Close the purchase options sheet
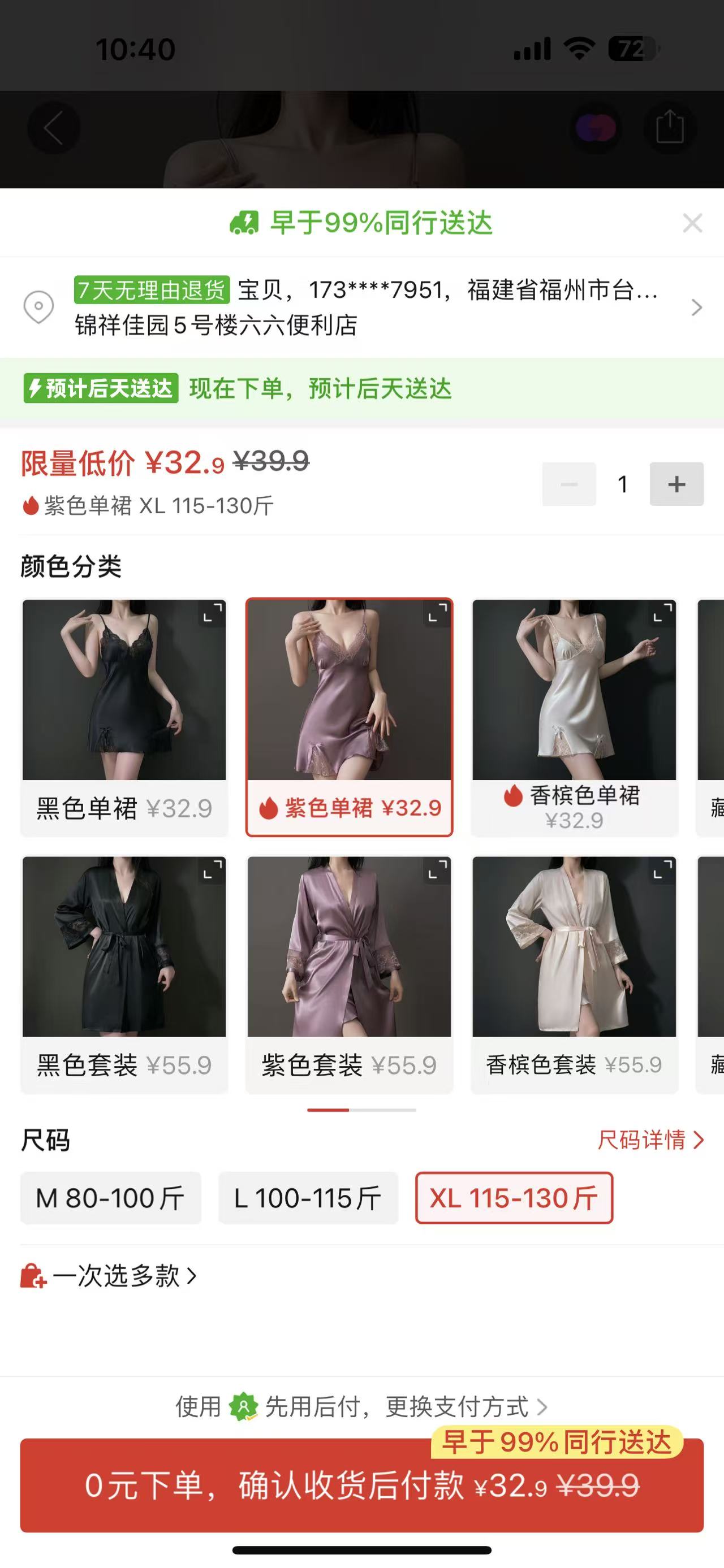Image resolution: width=724 pixels, height=1568 pixels. (692, 223)
